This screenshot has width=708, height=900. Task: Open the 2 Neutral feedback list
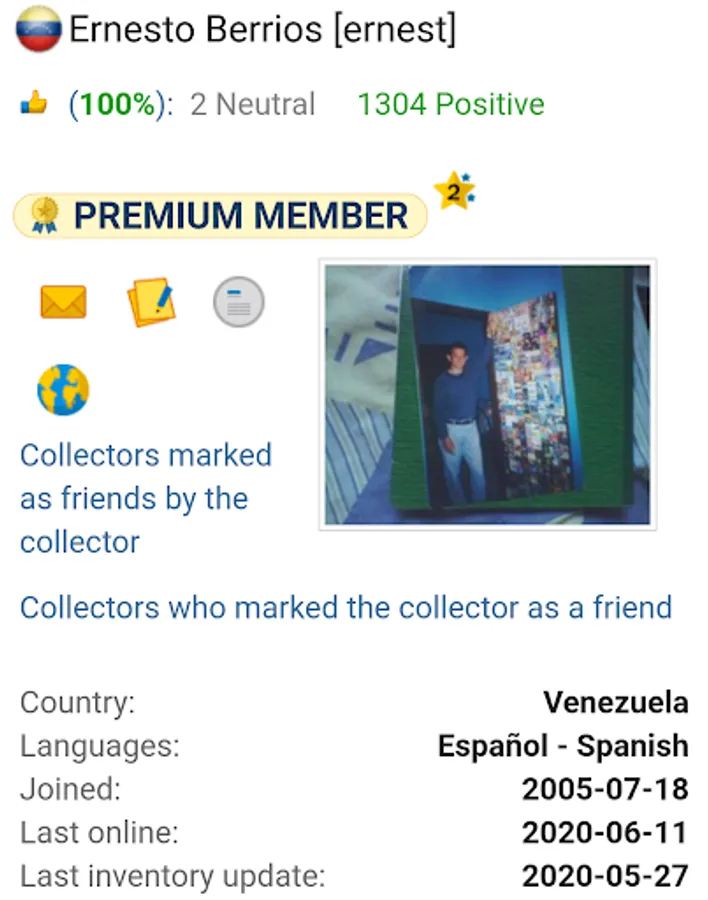(x=252, y=105)
